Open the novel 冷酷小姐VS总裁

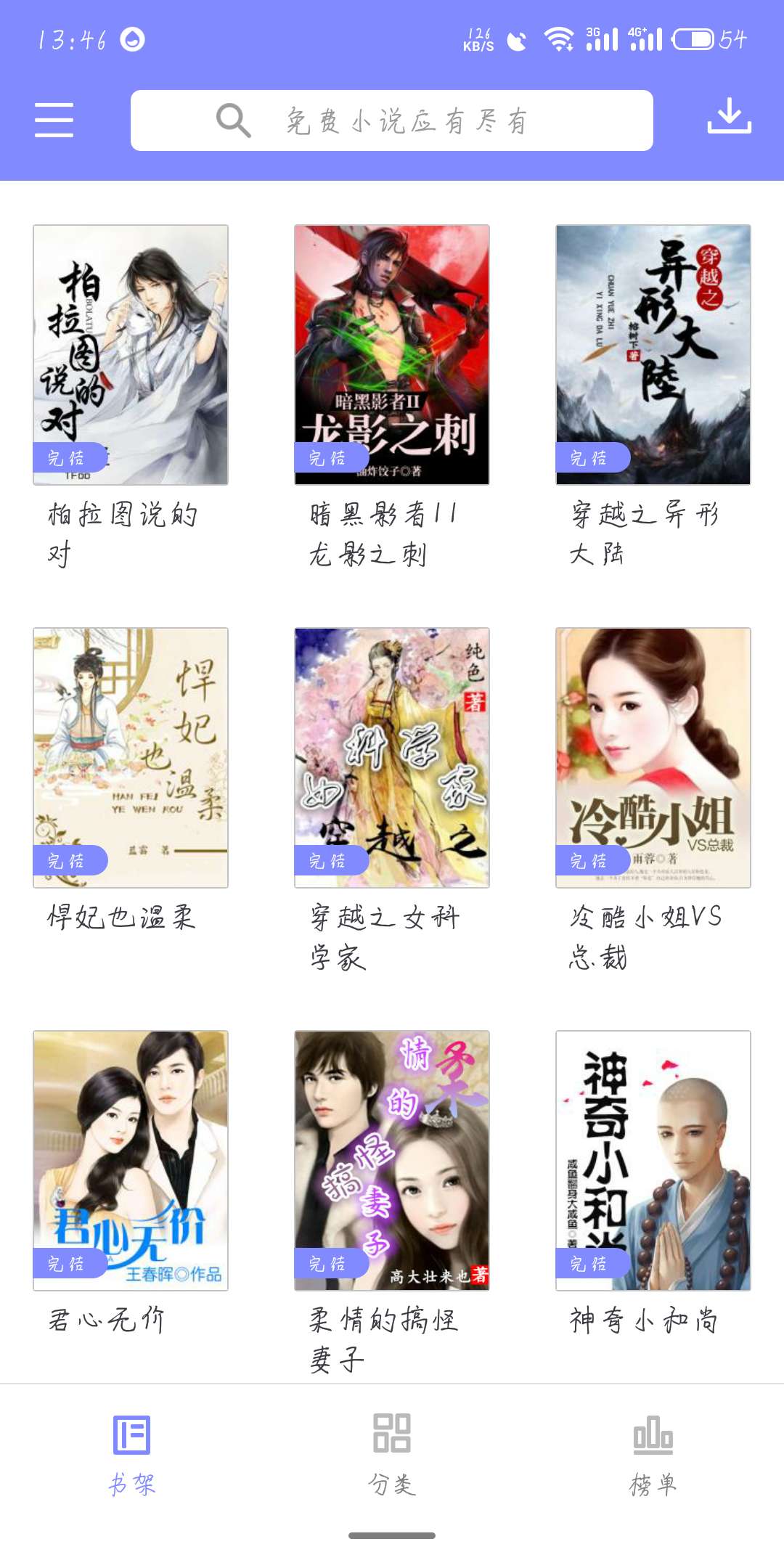click(x=653, y=758)
